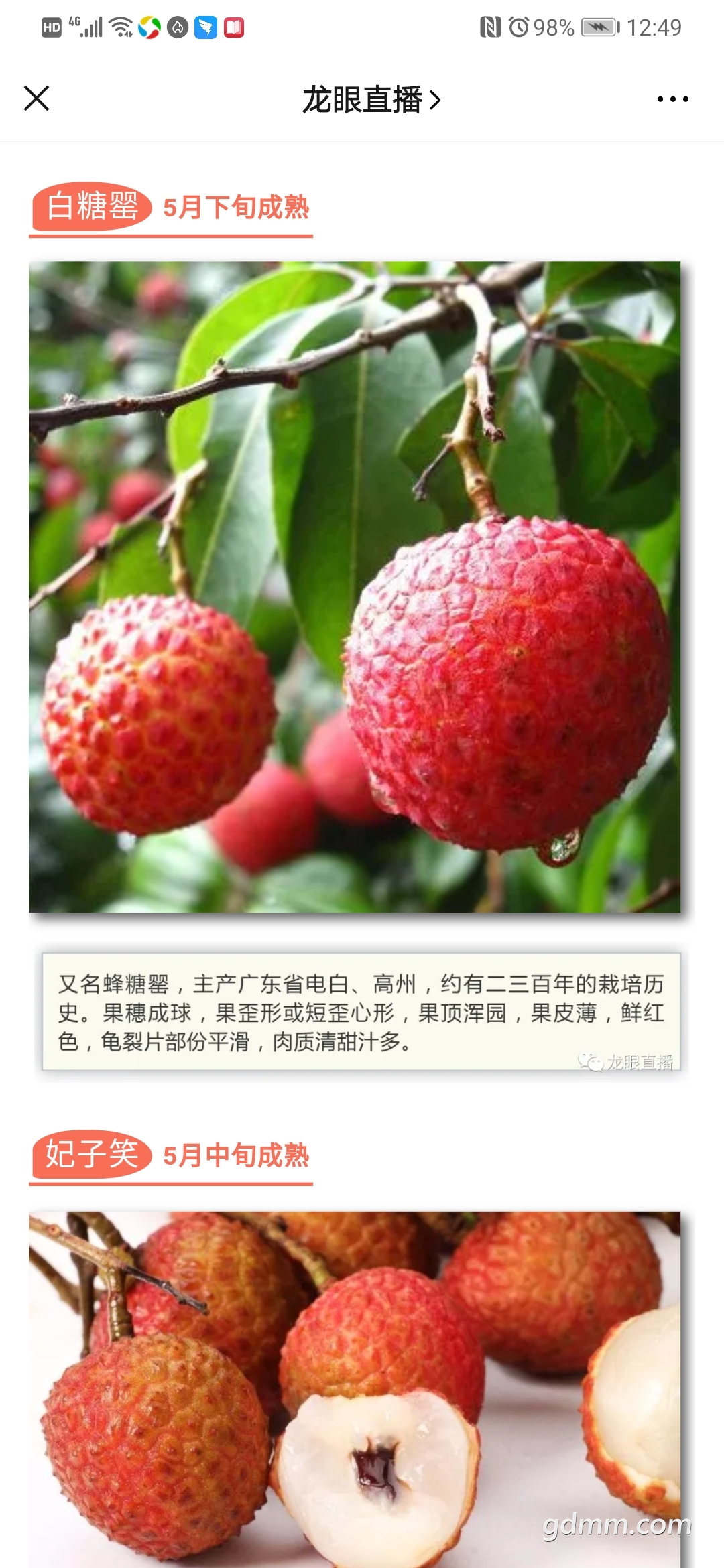Screen dimensions: 724x1568
Task: View the 白糖罂 lychee photo
Action: pyautogui.click(x=355, y=587)
